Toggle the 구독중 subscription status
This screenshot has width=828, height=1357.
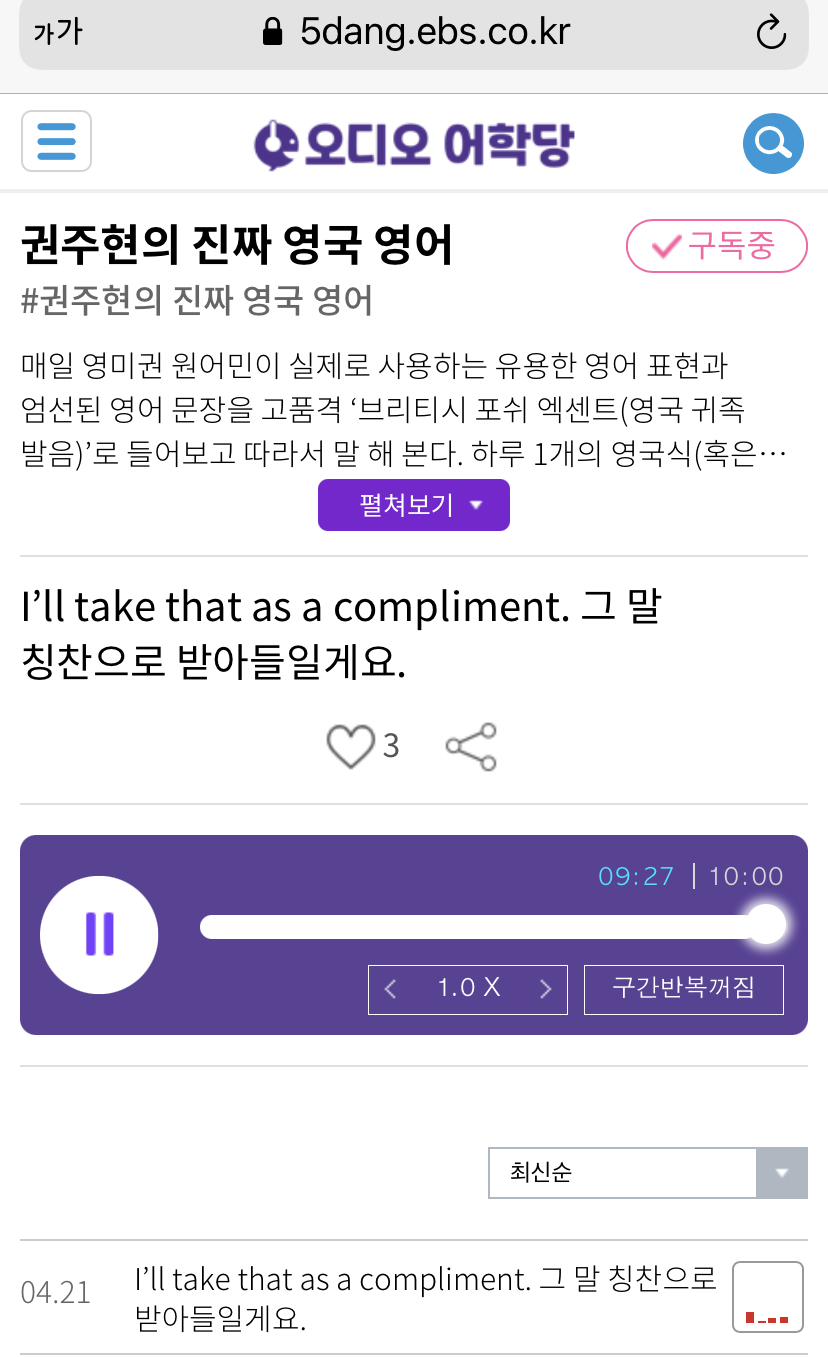coord(716,246)
